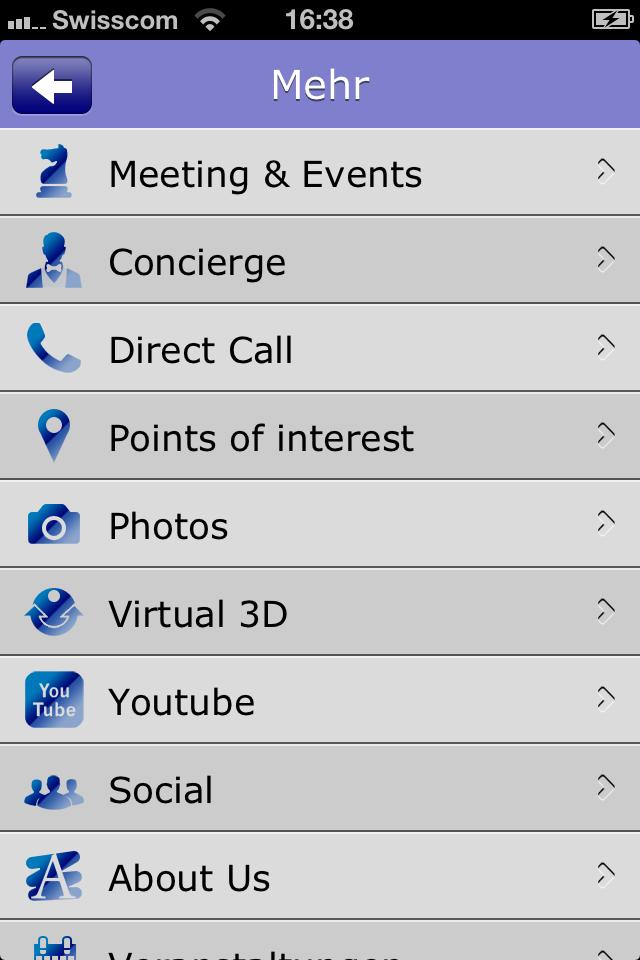The height and width of the screenshot is (960, 640).
Task: Open the Photos gallery
Action: point(320,525)
